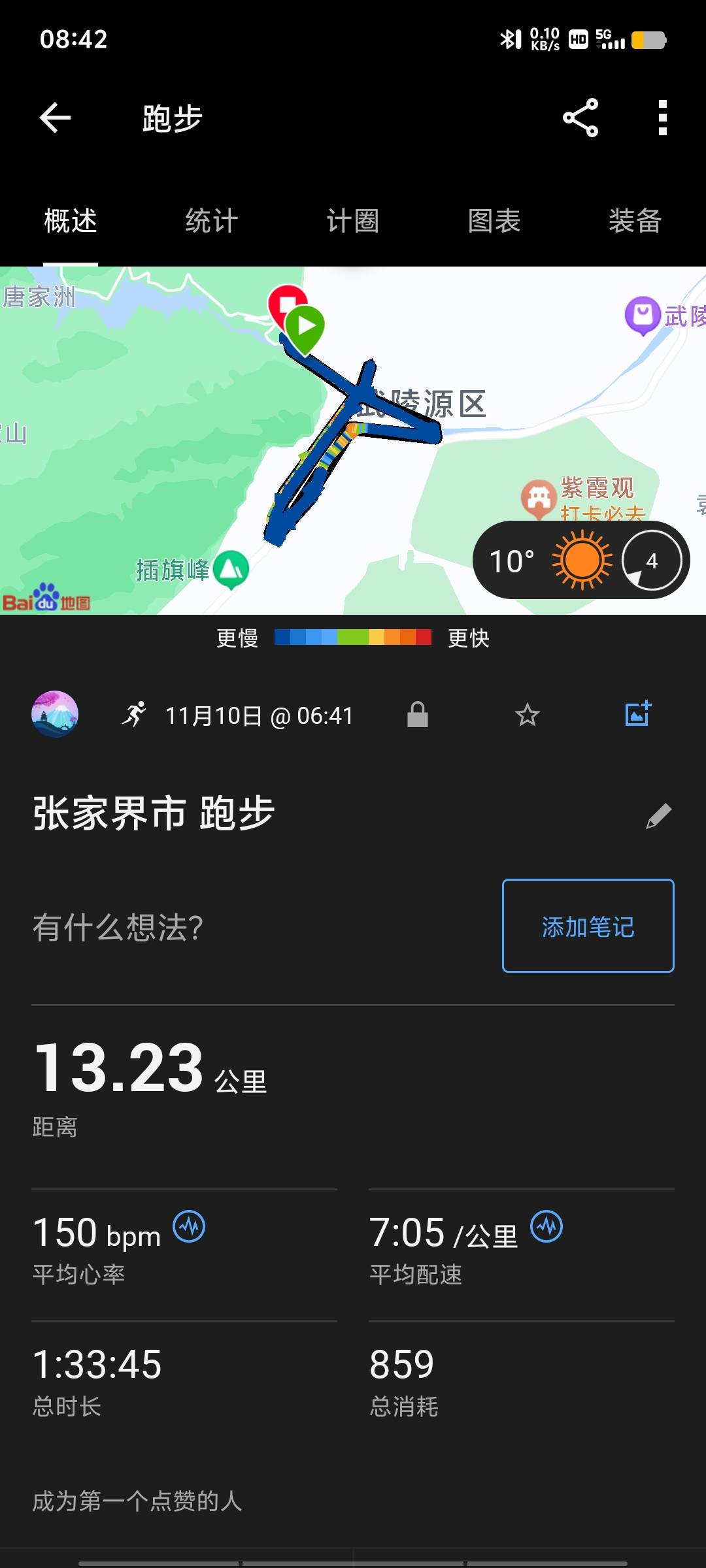Switch to the 统计 tab
The width and height of the screenshot is (706, 1568).
212,221
